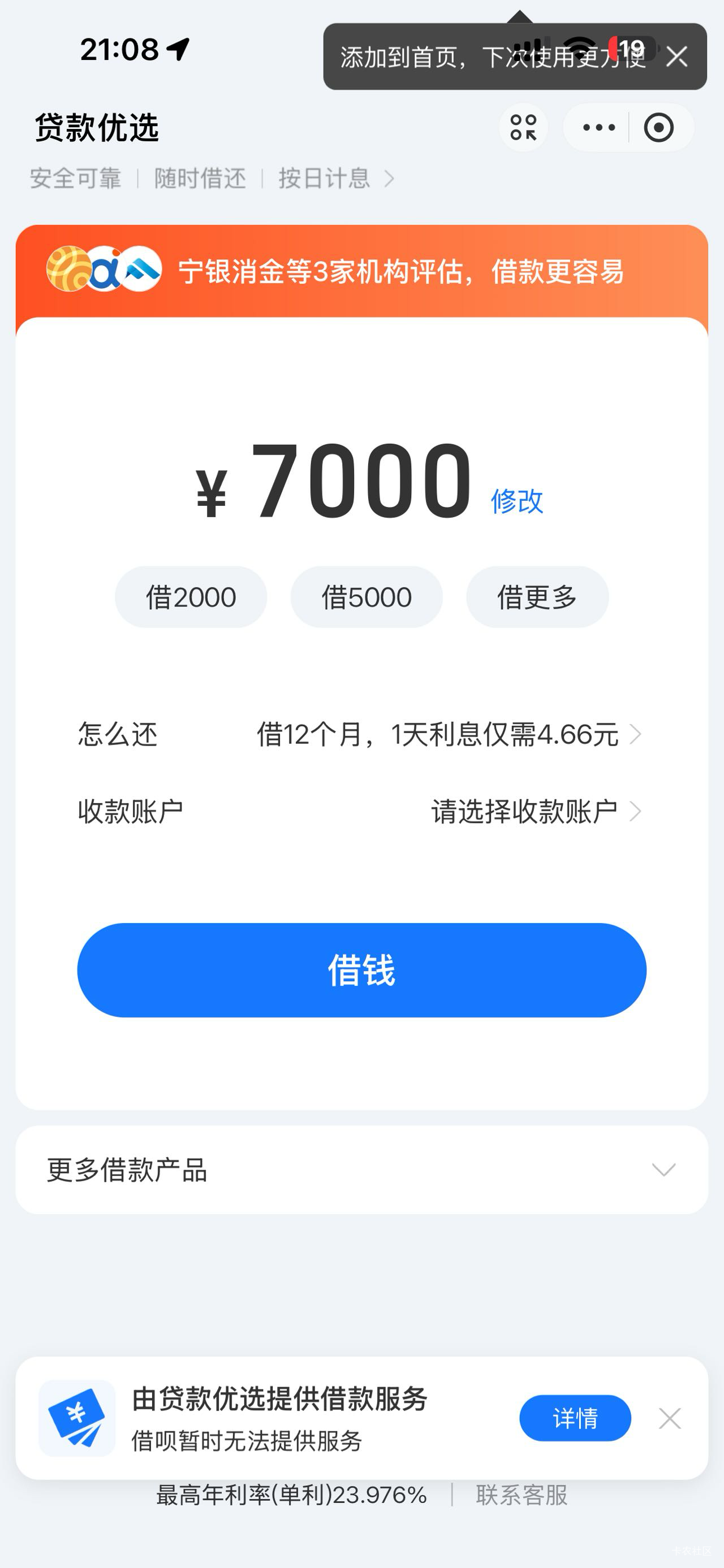Open 联系客服 customer service link
Image resolution: width=724 pixels, height=1568 pixels.
(x=522, y=1495)
